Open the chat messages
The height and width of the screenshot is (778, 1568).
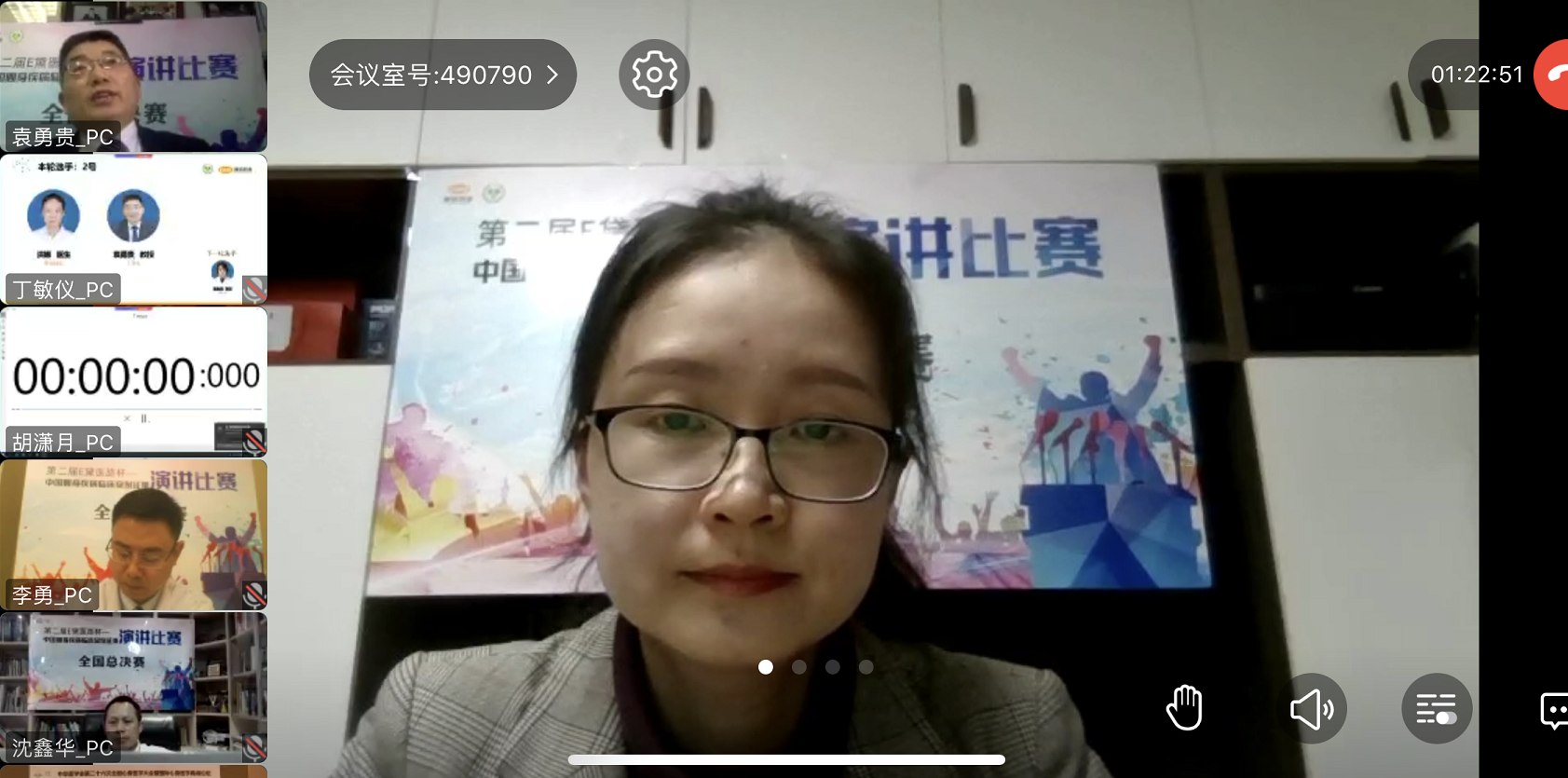click(1553, 710)
